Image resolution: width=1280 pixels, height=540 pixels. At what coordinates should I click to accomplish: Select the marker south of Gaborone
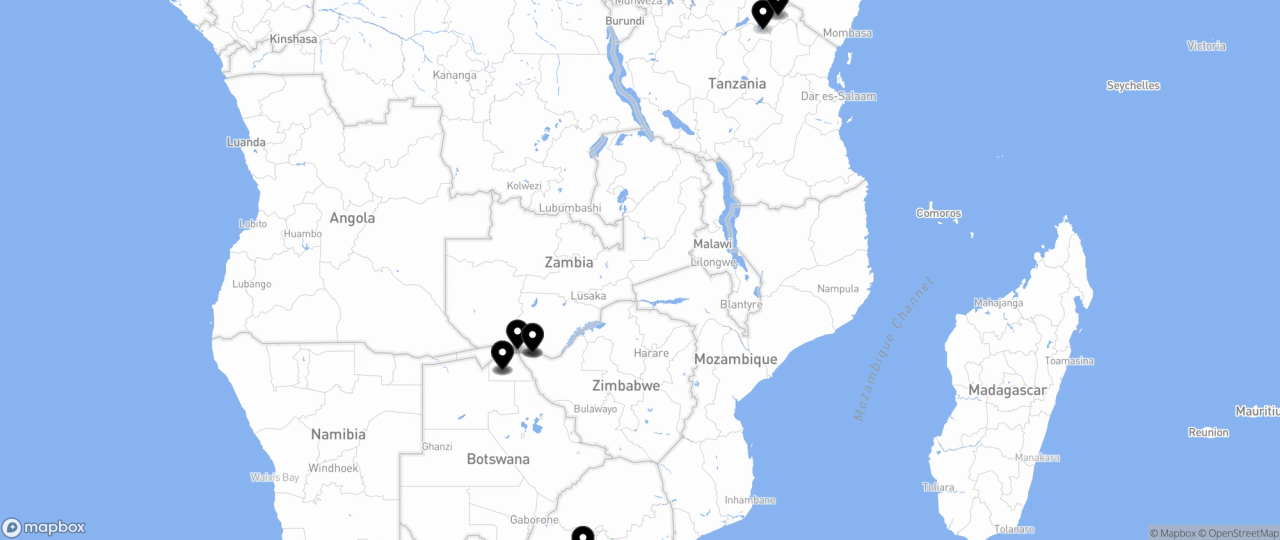coord(583,536)
